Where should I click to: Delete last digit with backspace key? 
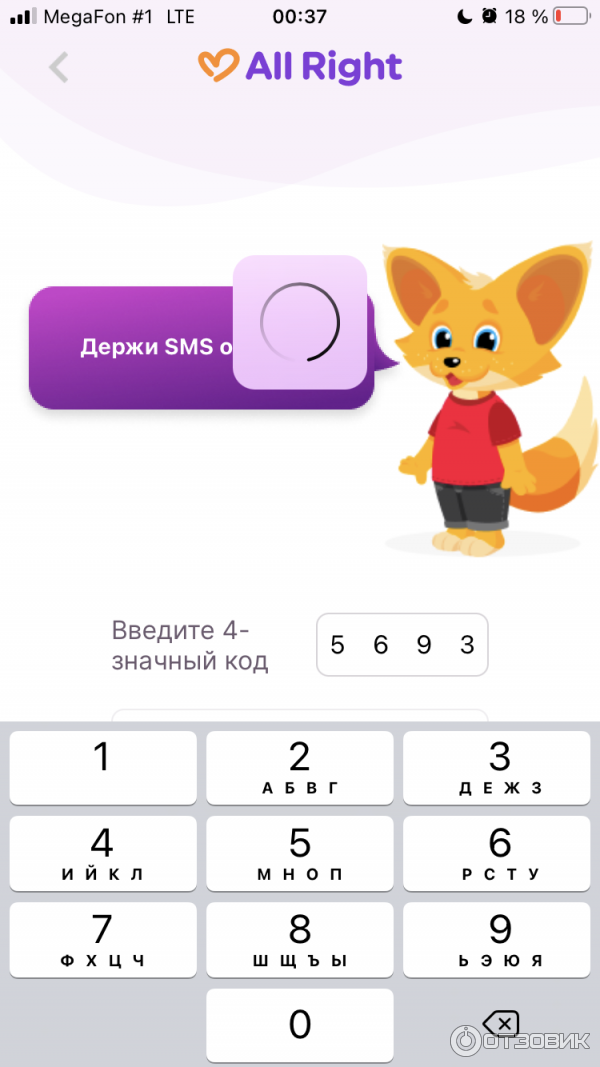click(x=500, y=1023)
